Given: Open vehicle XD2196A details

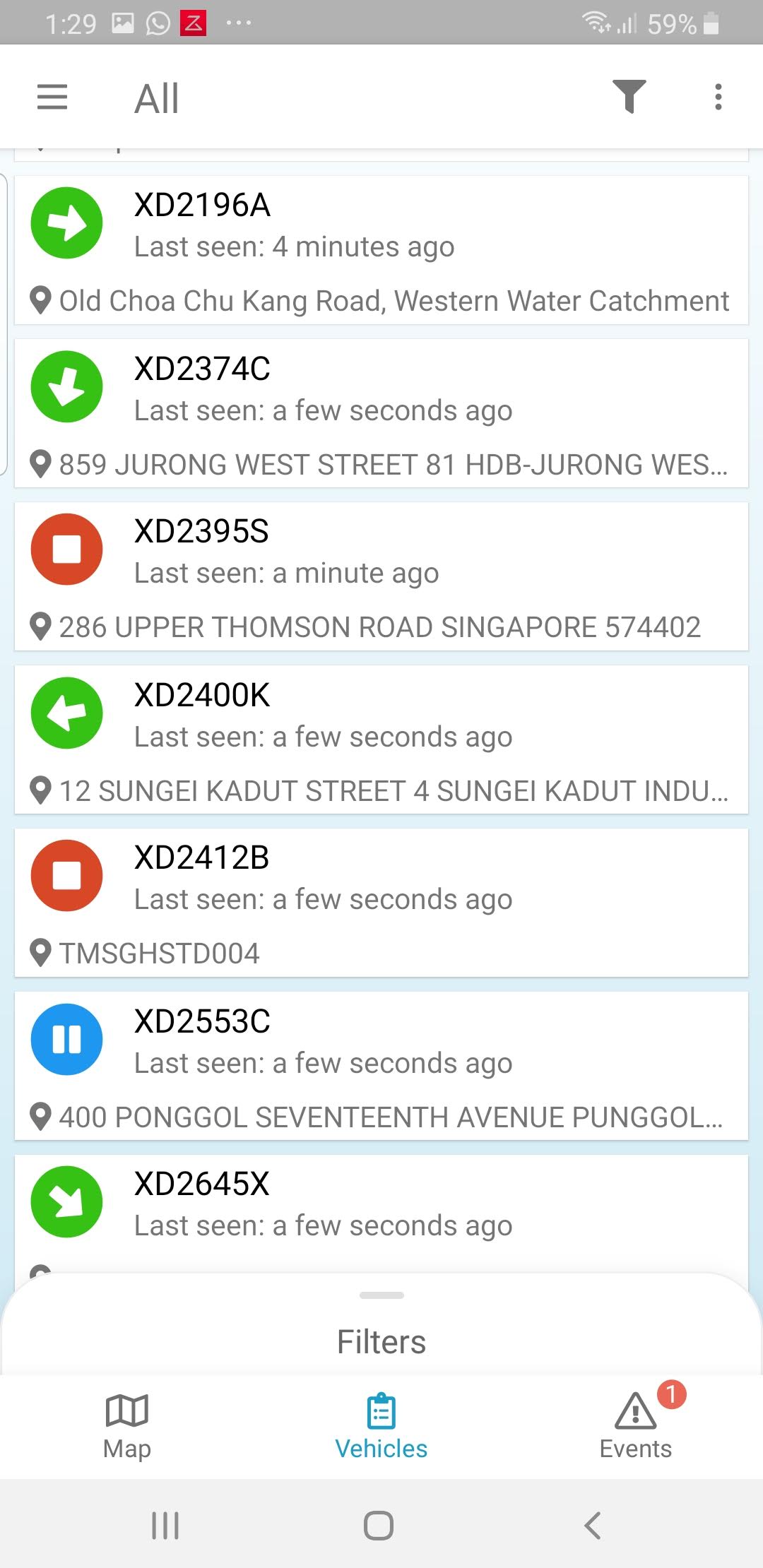Looking at the screenshot, I should (381, 250).
